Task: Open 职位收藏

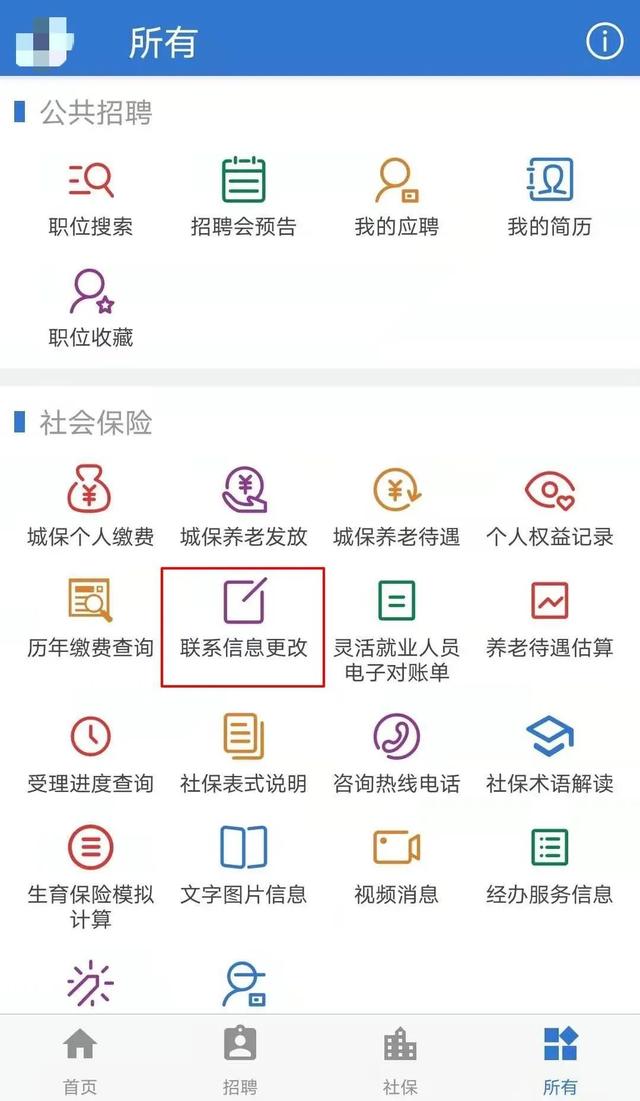Action: coord(91,308)
